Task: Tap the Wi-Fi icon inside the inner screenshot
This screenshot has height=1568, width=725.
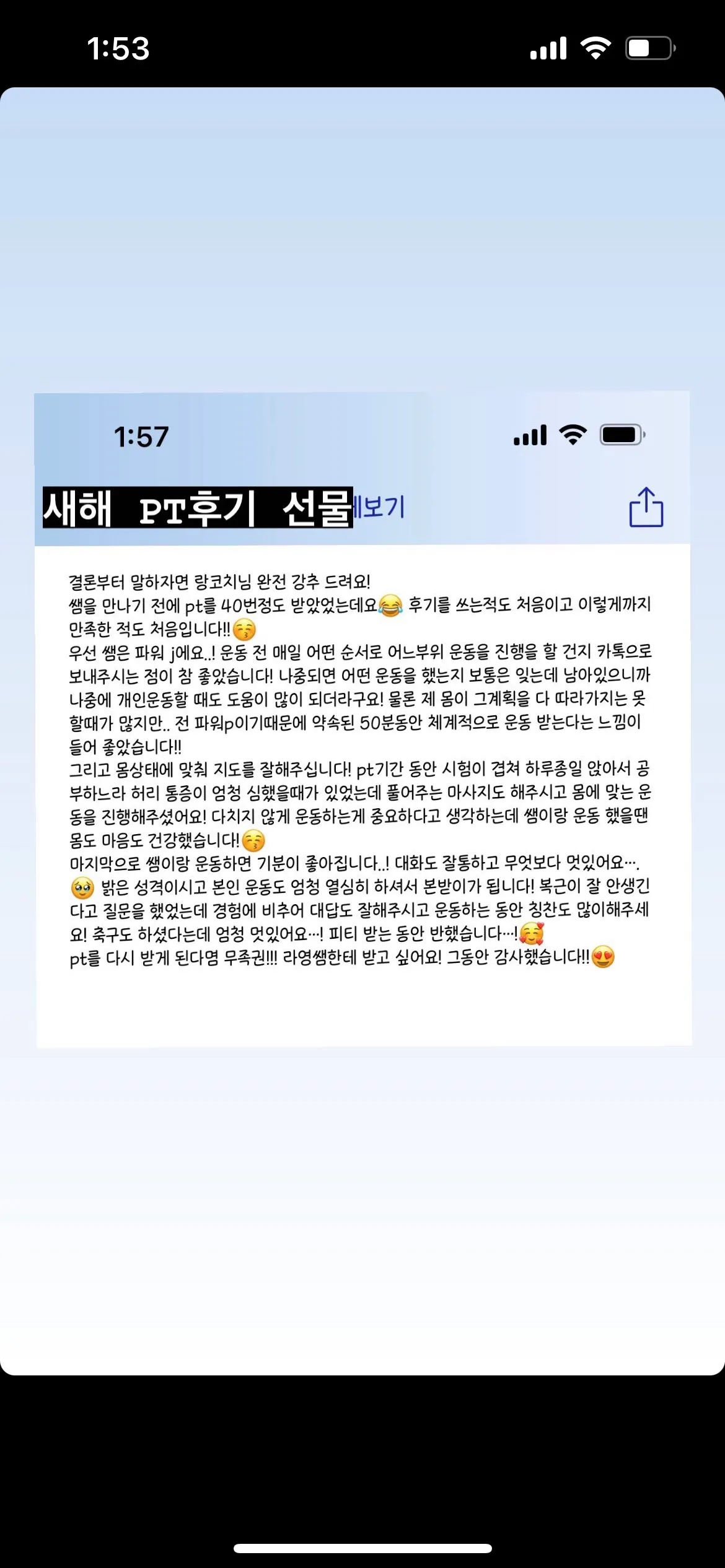Action: (573, 435)
